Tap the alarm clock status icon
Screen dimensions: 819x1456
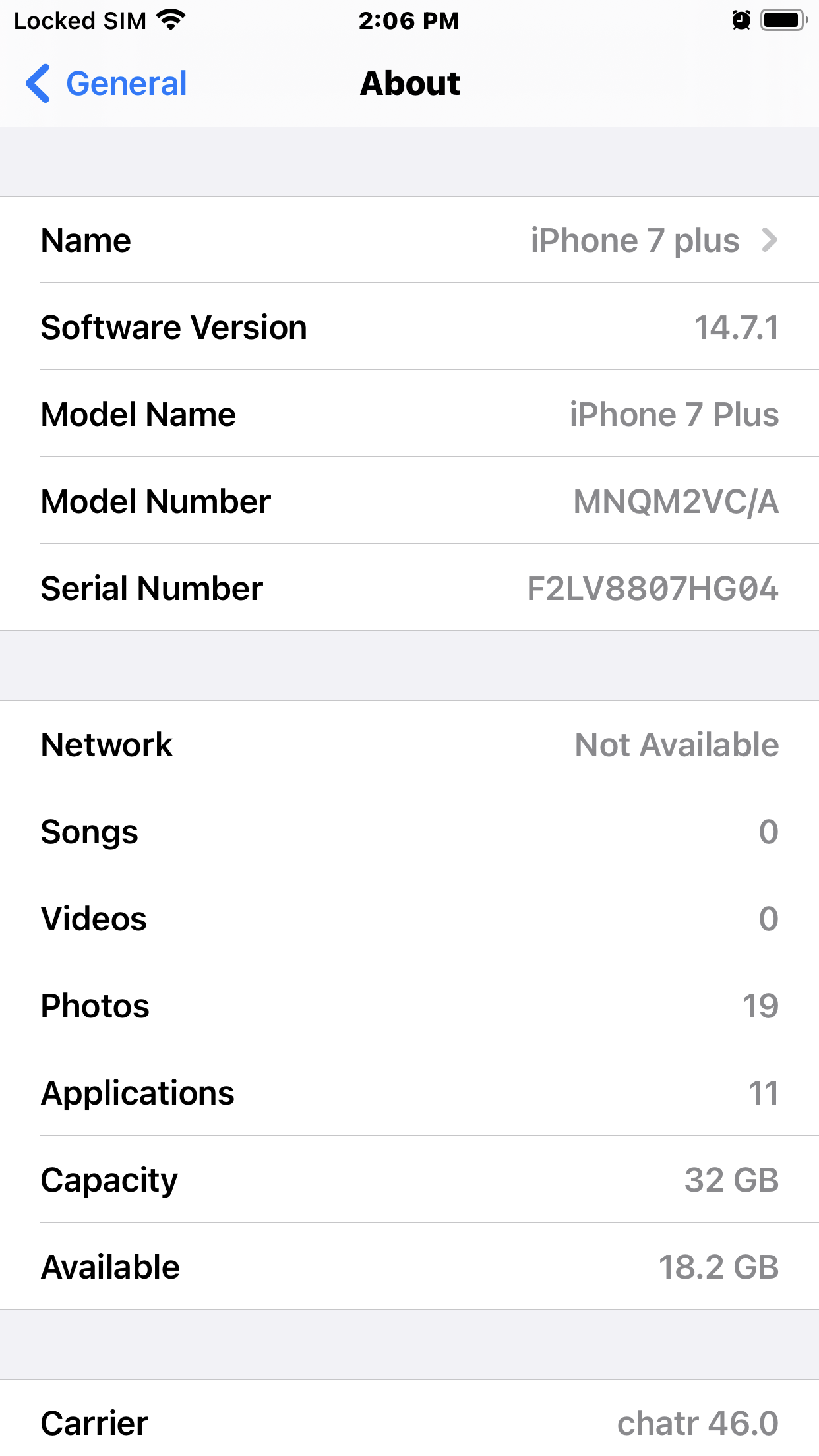[741, 20]
